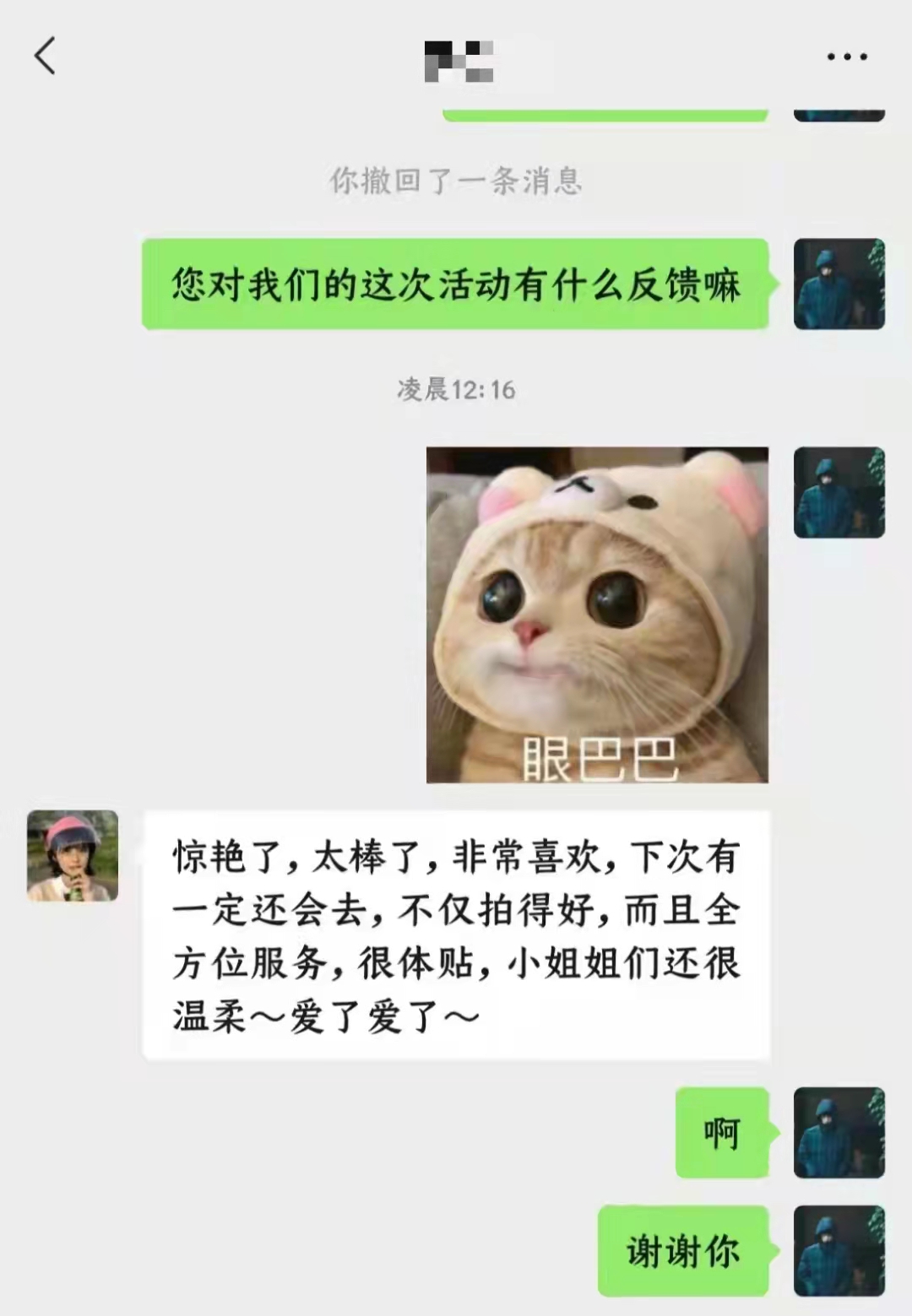Open the three-dot chat info menu
Viewport: 912px width, 1316px height.
point(846,57)
